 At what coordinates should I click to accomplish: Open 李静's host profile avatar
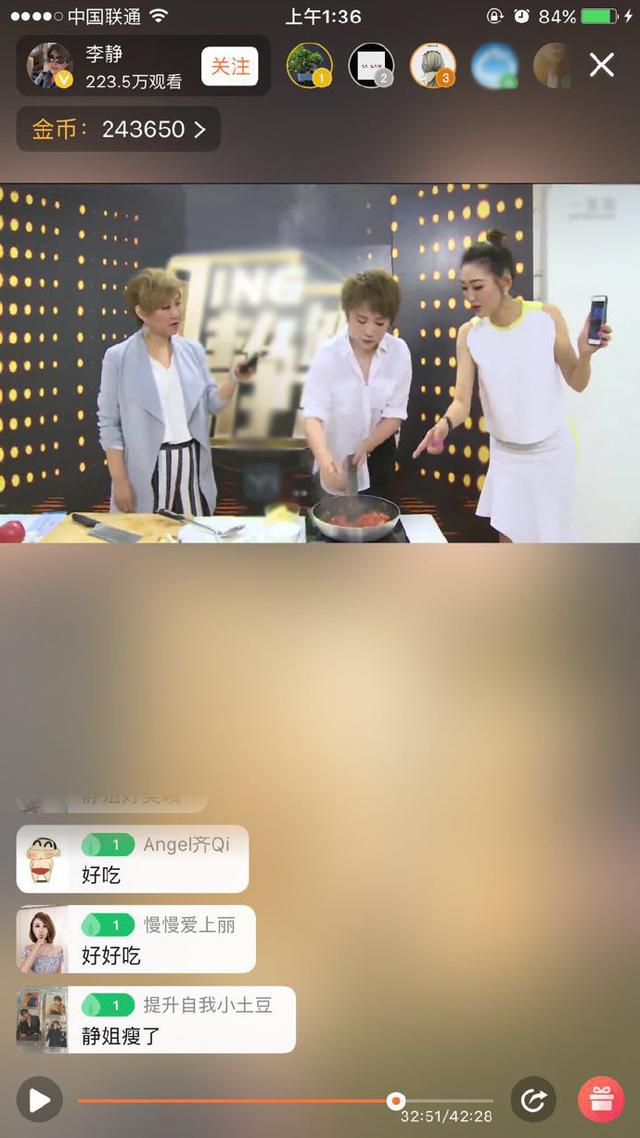(x=49, y=66)
